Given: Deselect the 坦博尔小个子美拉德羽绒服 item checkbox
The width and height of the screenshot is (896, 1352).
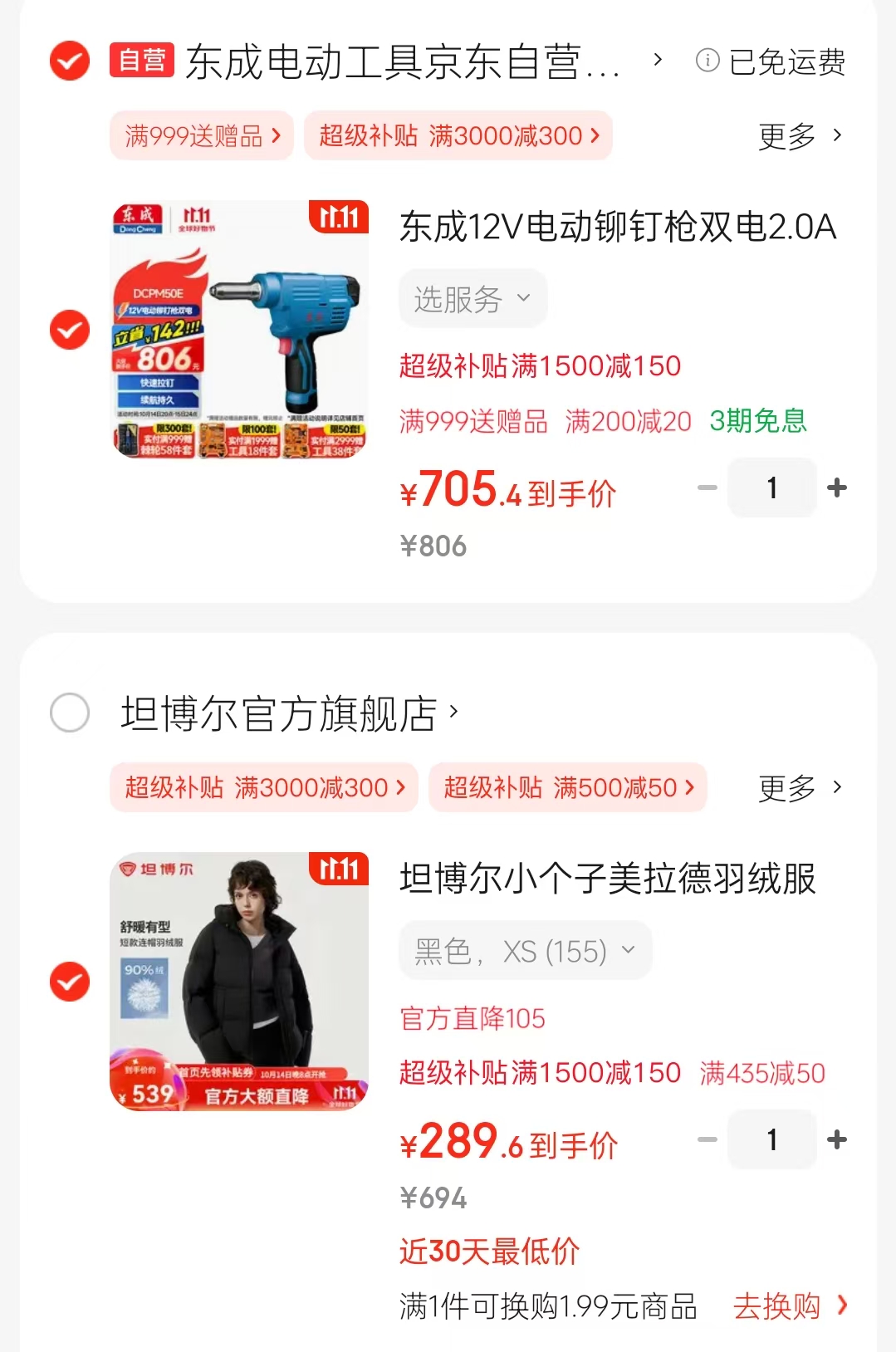Looking at the screenshot, I should click(x=70, y=982).
